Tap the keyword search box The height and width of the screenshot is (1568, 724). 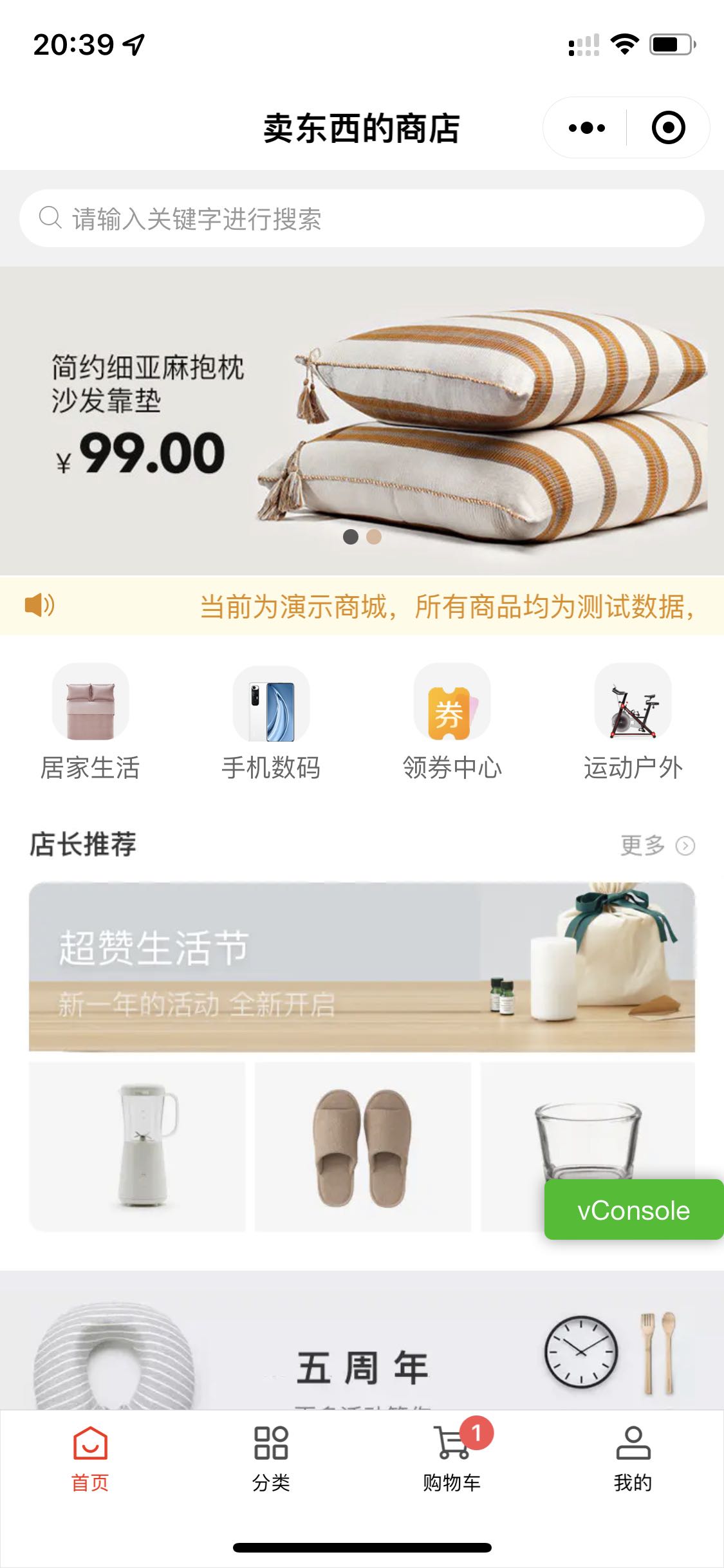pos(362,219)
